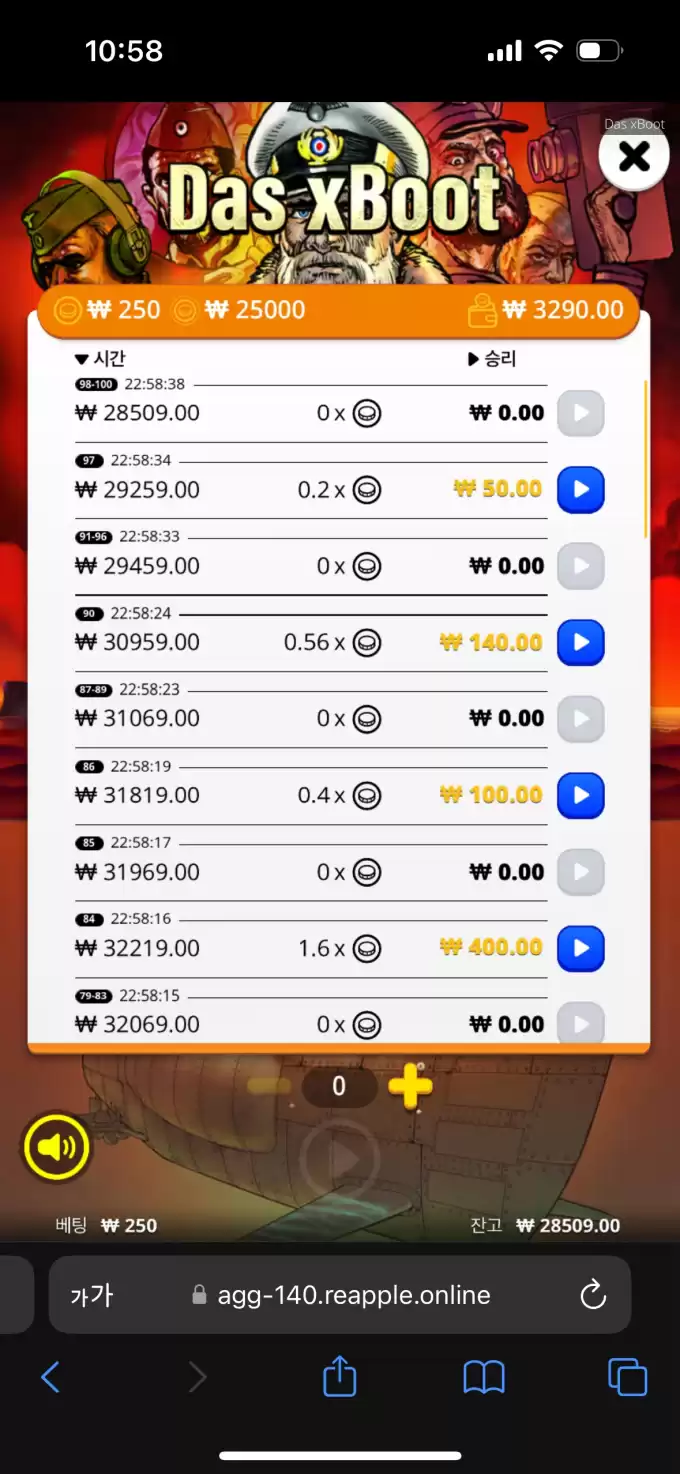Image resolution: width=680 pixels, height=1474 pixels.
Task: Show all open Safari tabs
Action: point(627,1377)
